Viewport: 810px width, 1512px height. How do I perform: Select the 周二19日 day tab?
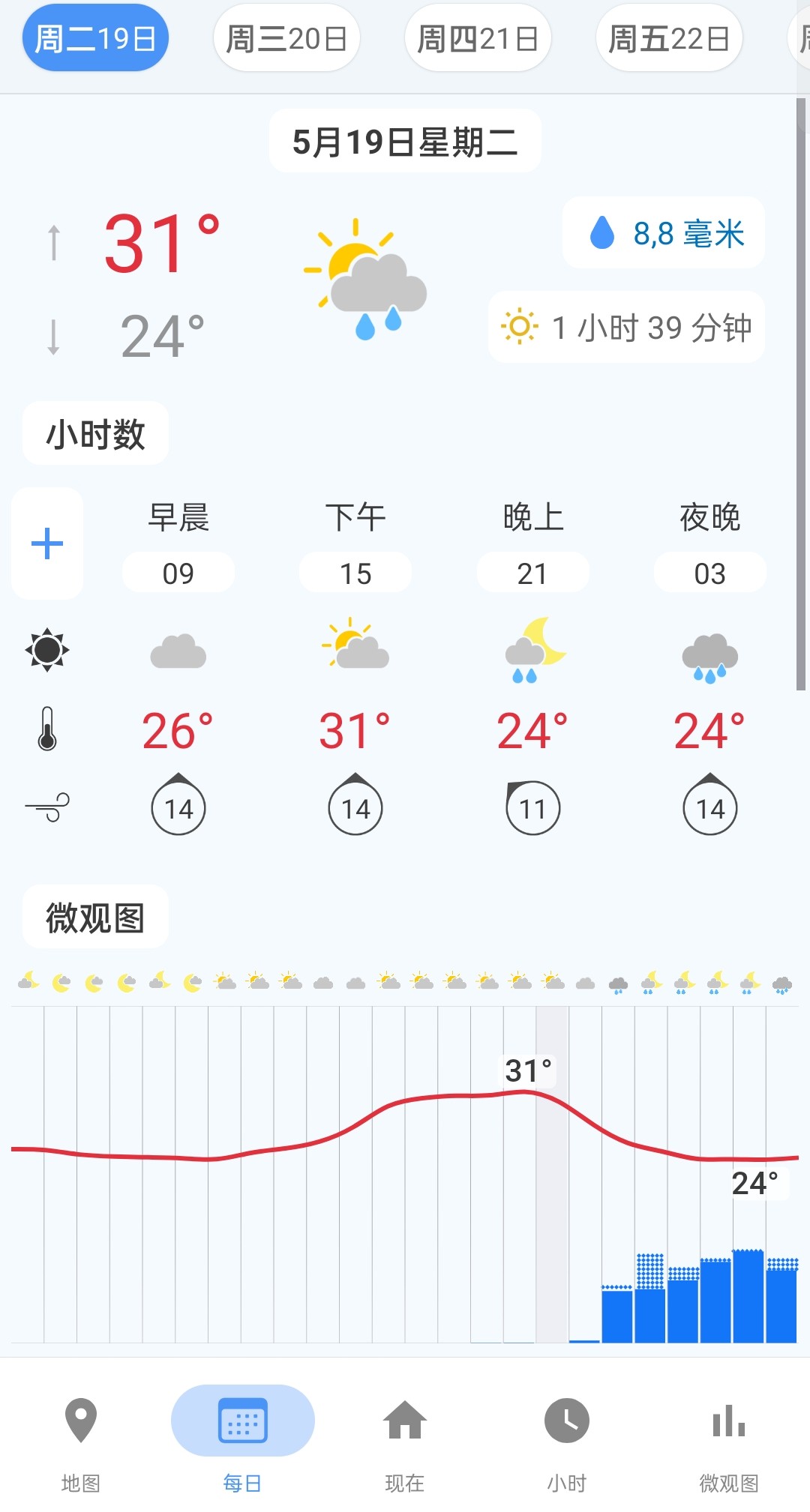(95, 38)
